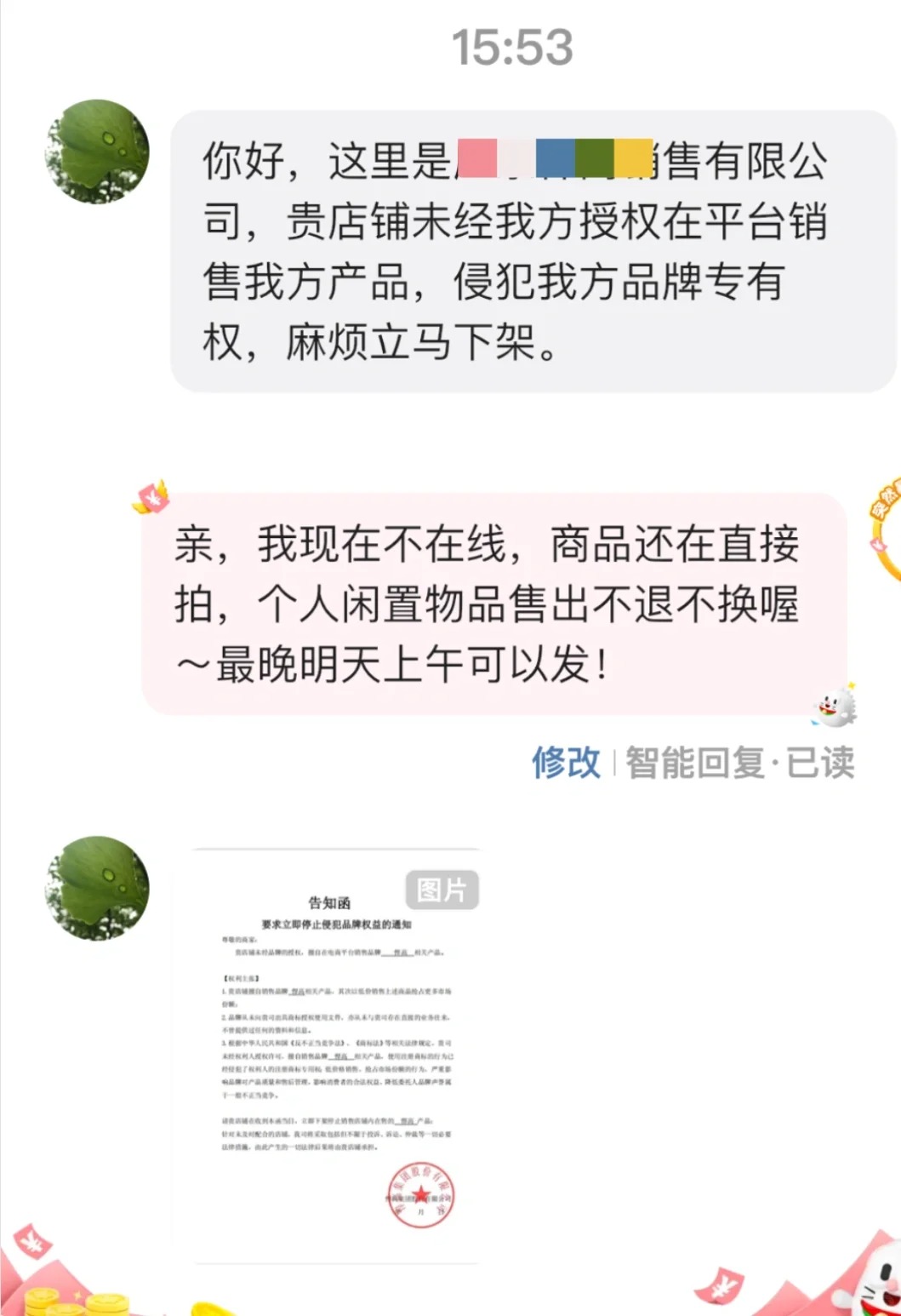
Task: Open the sender's avatar beside the first message
Action: point(97,152)
